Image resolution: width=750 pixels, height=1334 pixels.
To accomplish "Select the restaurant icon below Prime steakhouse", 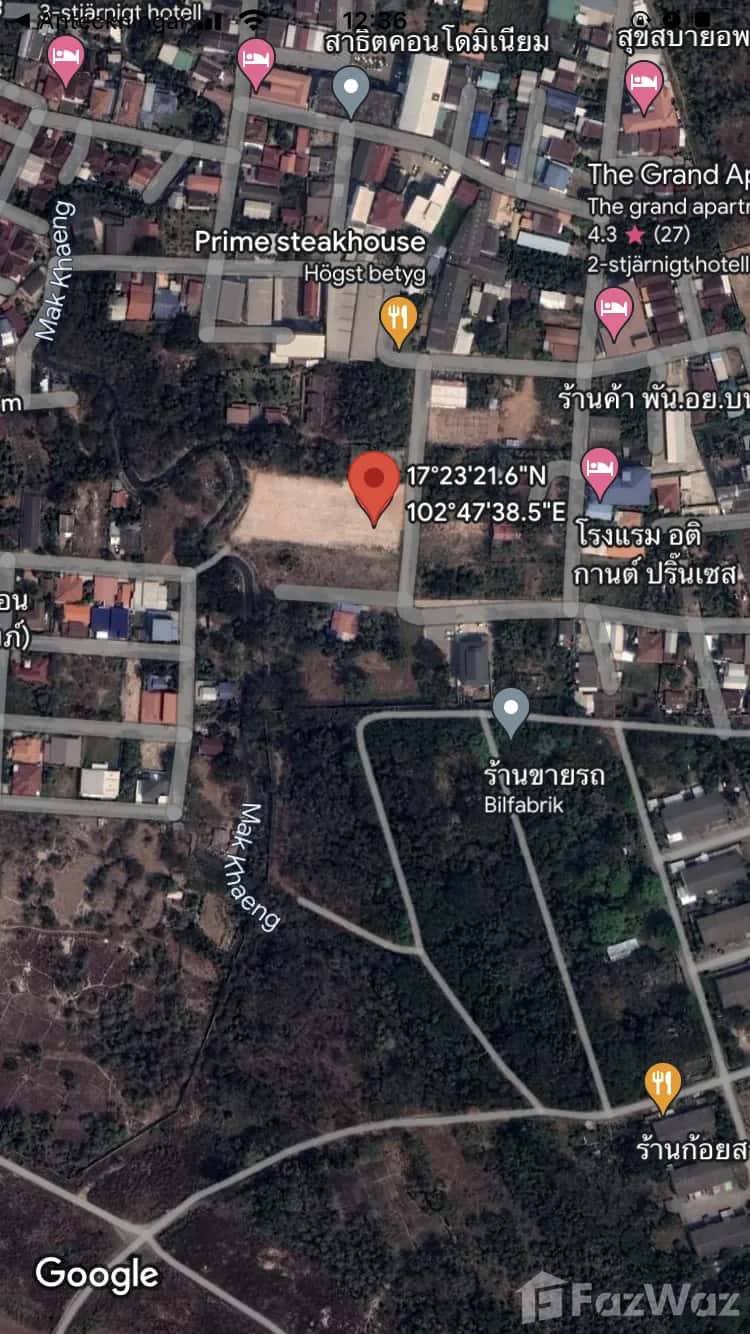I will pyautogui.click(x=397, y=318).
